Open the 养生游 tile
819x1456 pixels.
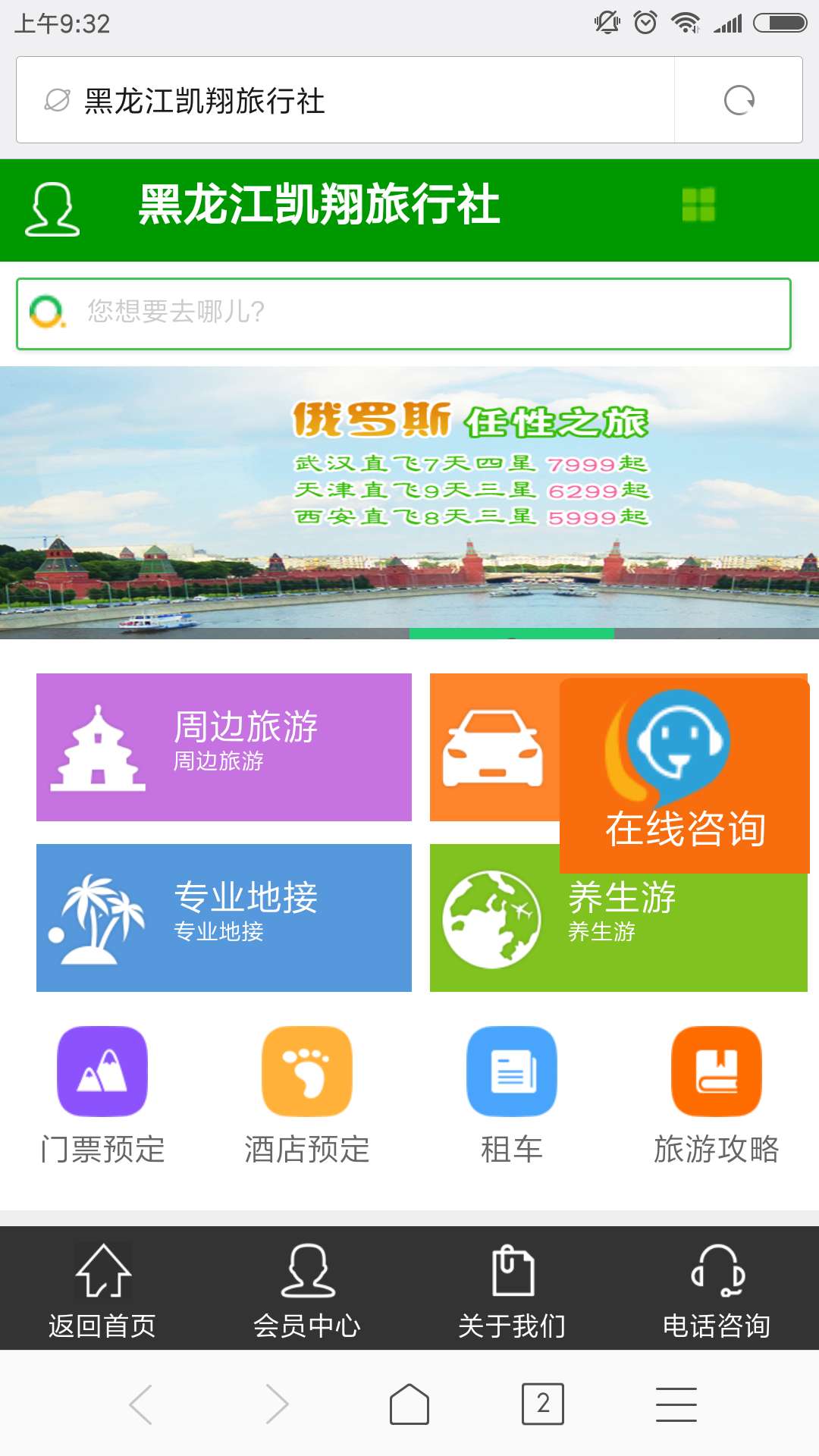(618, 933)
